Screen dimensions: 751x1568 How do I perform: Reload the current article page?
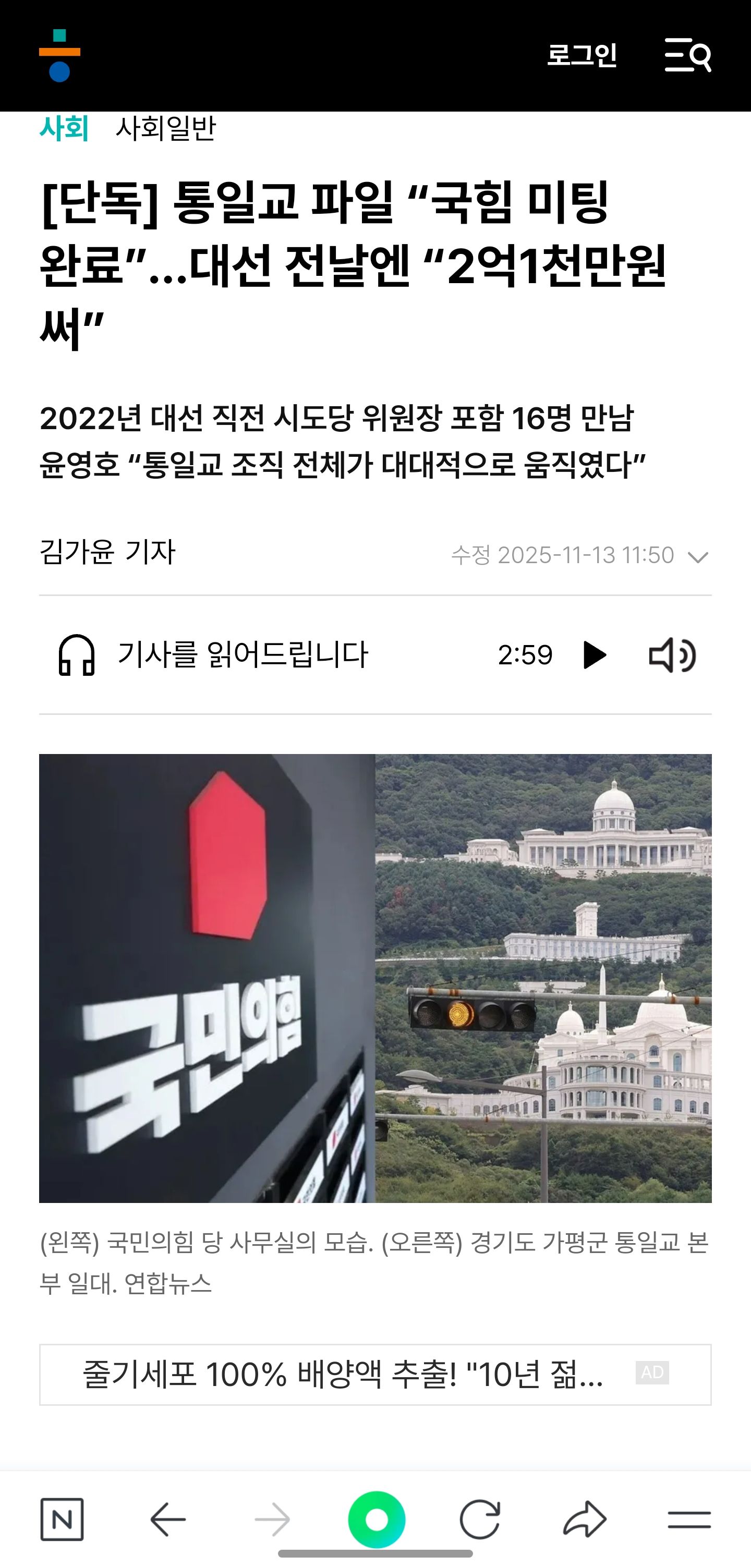[x=480, y=1520]
